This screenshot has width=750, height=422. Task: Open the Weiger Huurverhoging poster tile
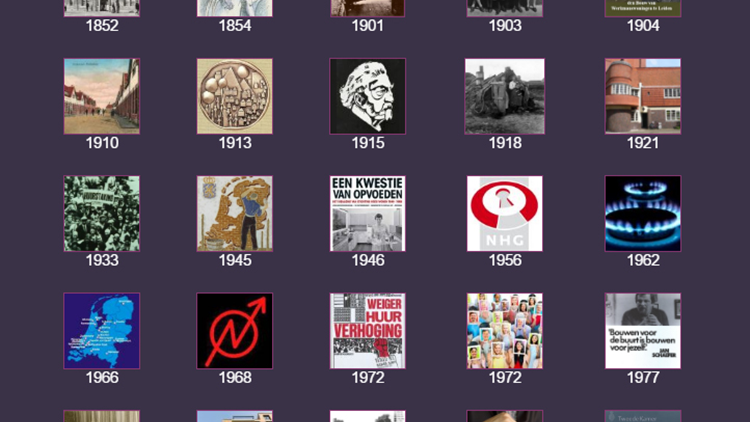coord(368,331)
